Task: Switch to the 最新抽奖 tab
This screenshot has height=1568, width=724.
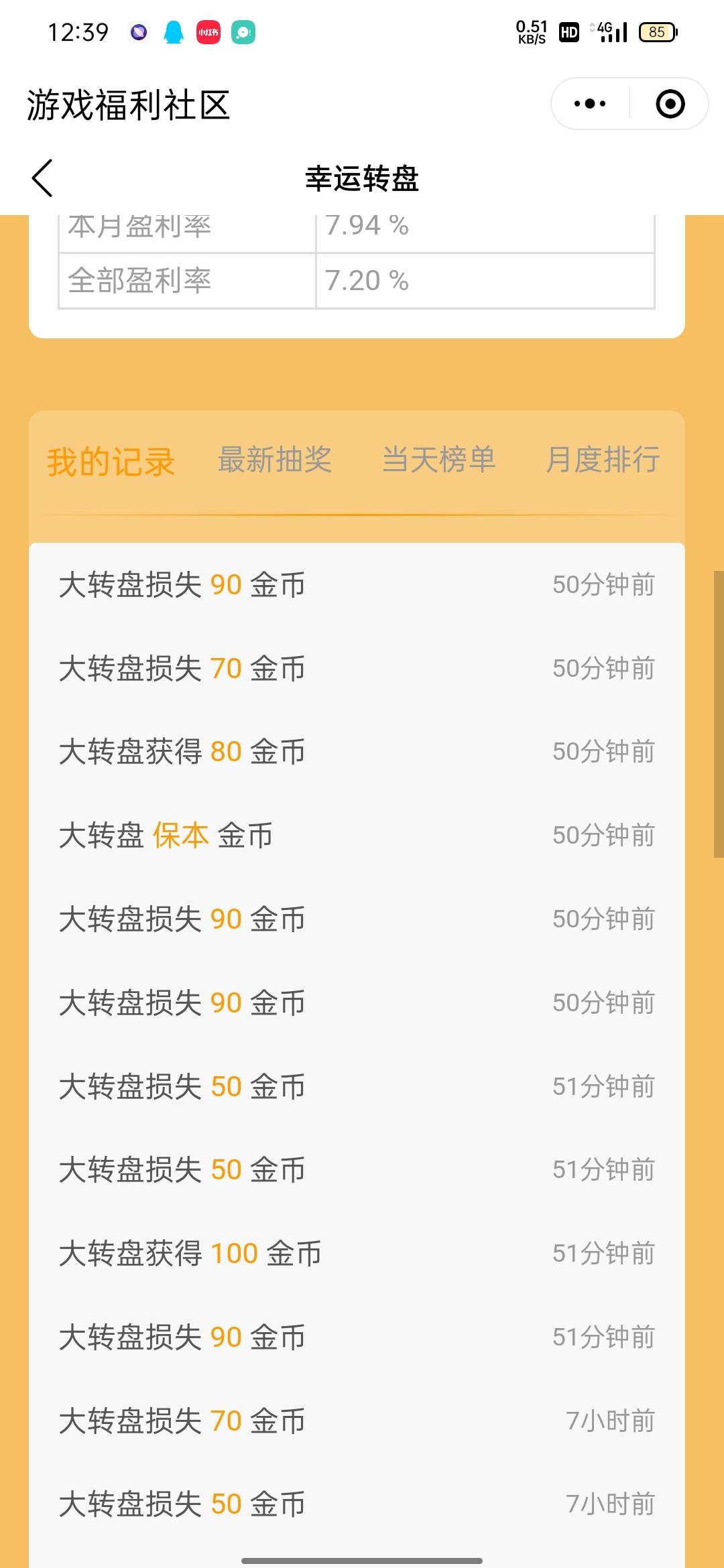Action: point(275,460)
